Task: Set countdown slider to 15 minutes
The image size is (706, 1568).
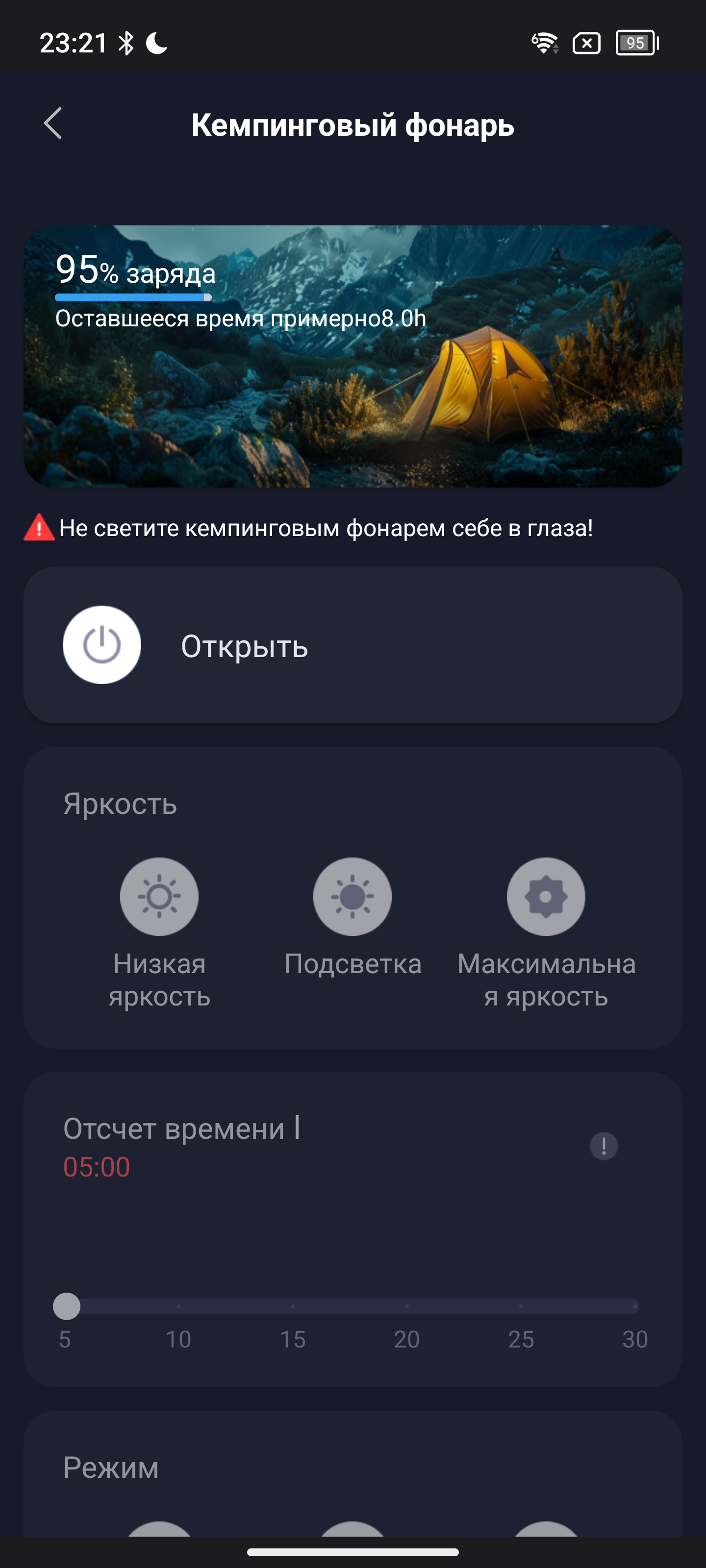Action: click(293, 1306)
